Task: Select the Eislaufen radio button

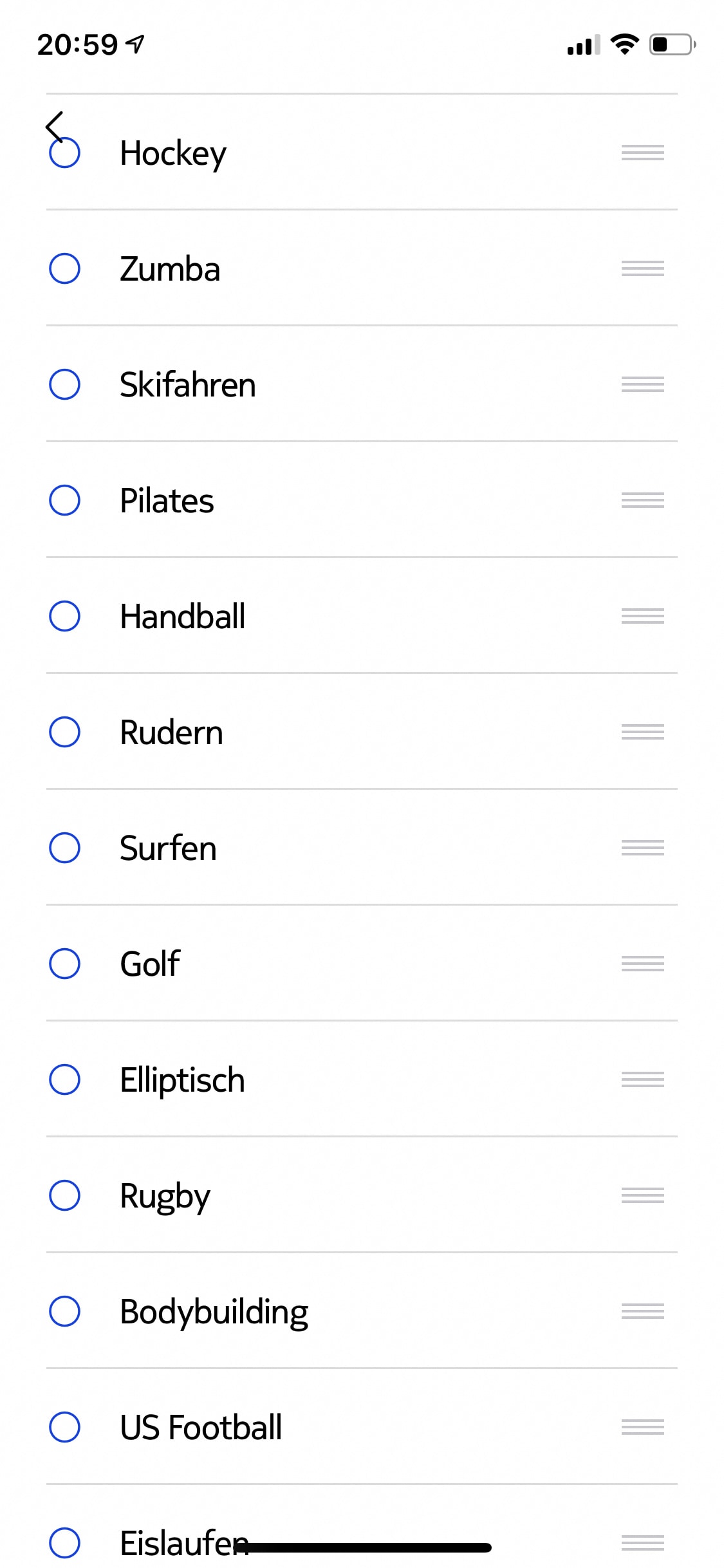Action: point(64,1543)
